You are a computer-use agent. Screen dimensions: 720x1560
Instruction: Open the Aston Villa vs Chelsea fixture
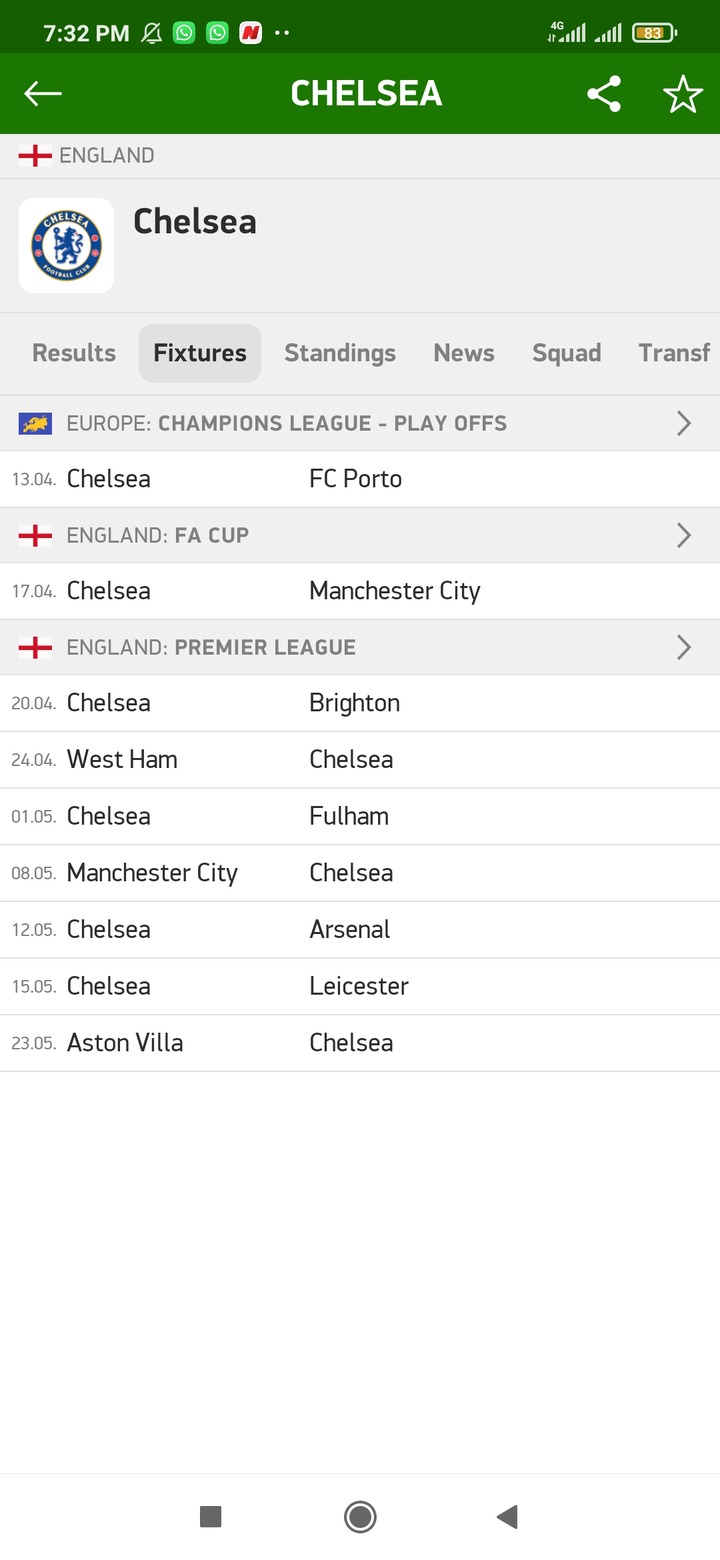(x=360, y=1043)
